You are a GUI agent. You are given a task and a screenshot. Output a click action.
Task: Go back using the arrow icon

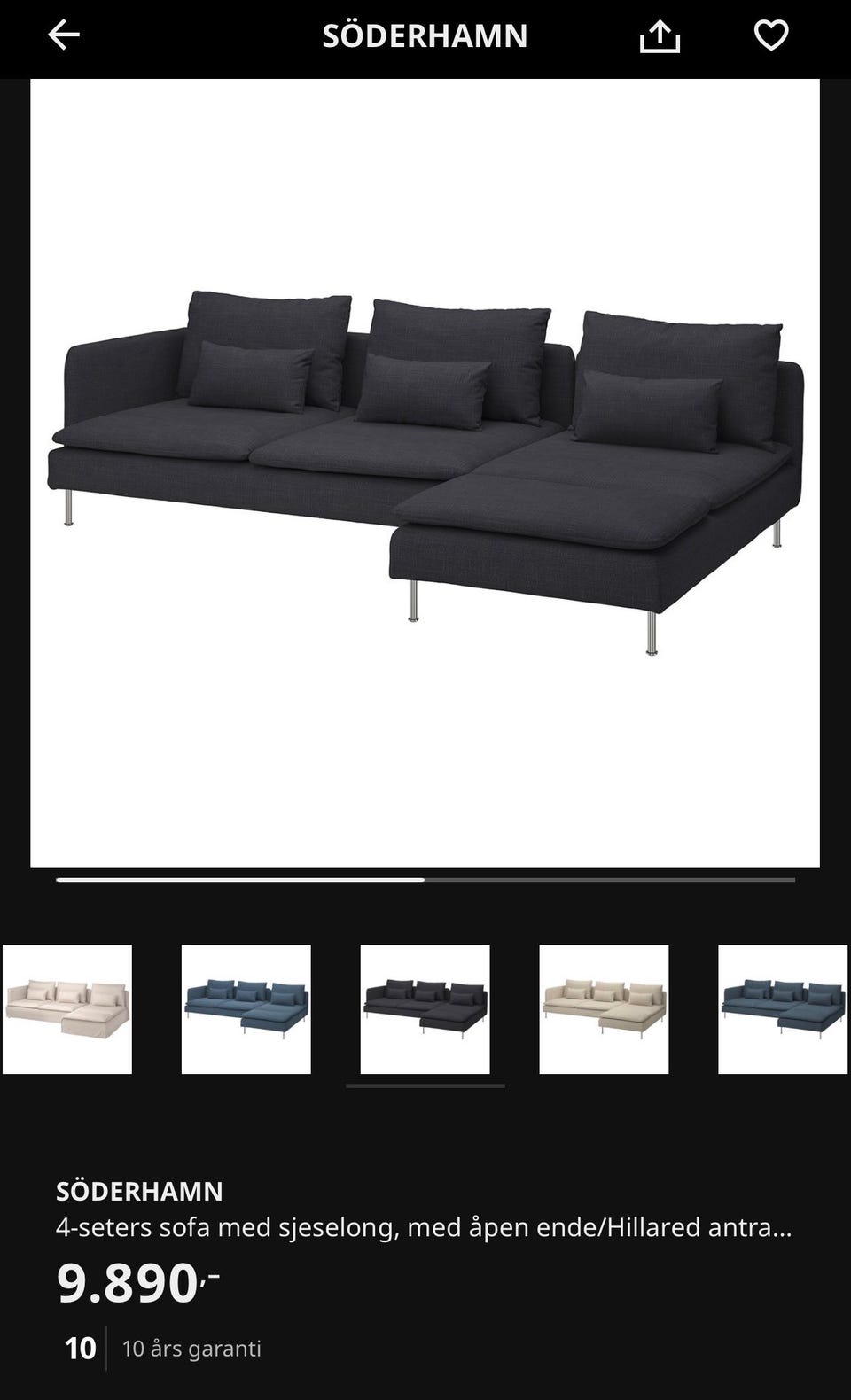click(x=63, y=35)
